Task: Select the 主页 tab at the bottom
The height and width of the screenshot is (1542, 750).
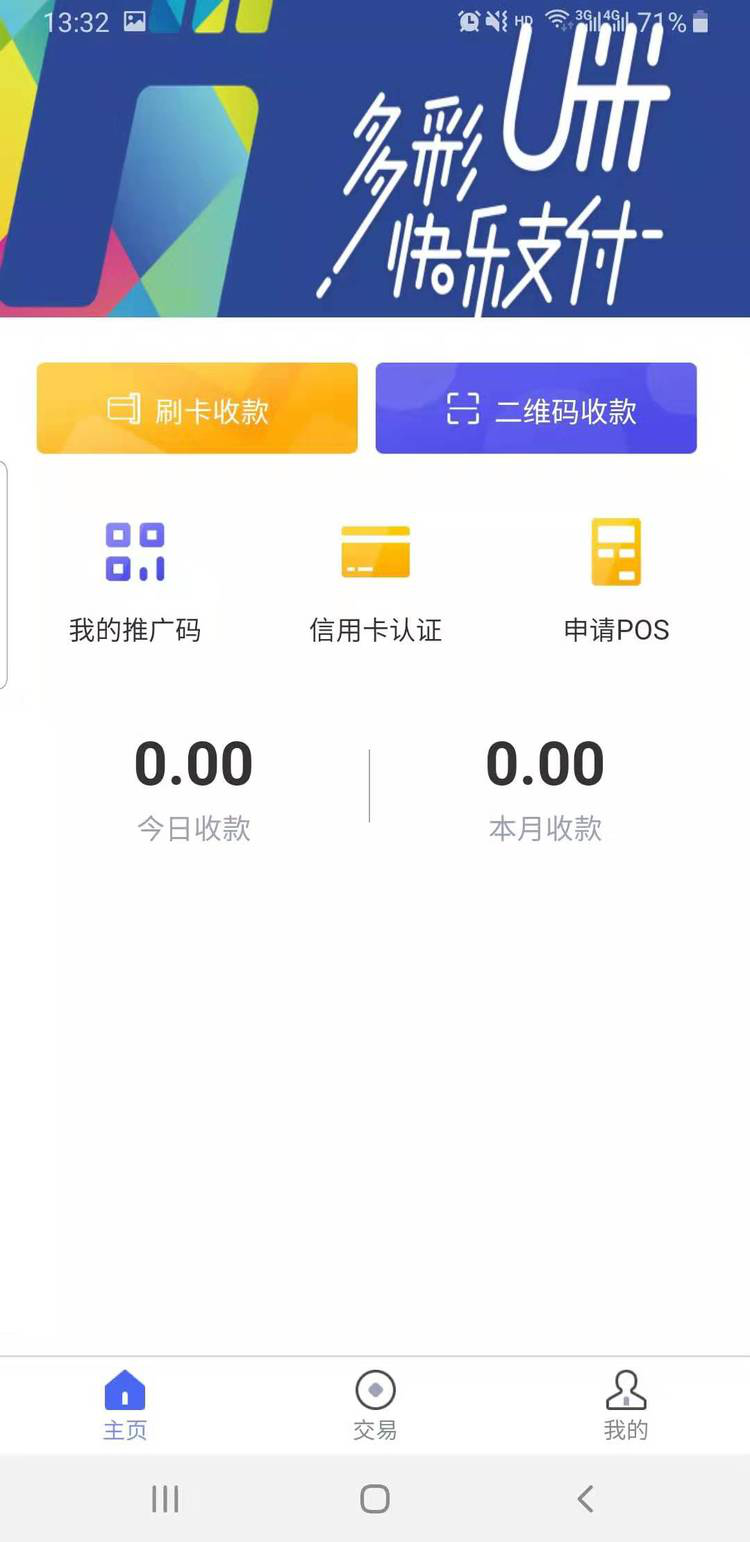Action: [124, 1405]
